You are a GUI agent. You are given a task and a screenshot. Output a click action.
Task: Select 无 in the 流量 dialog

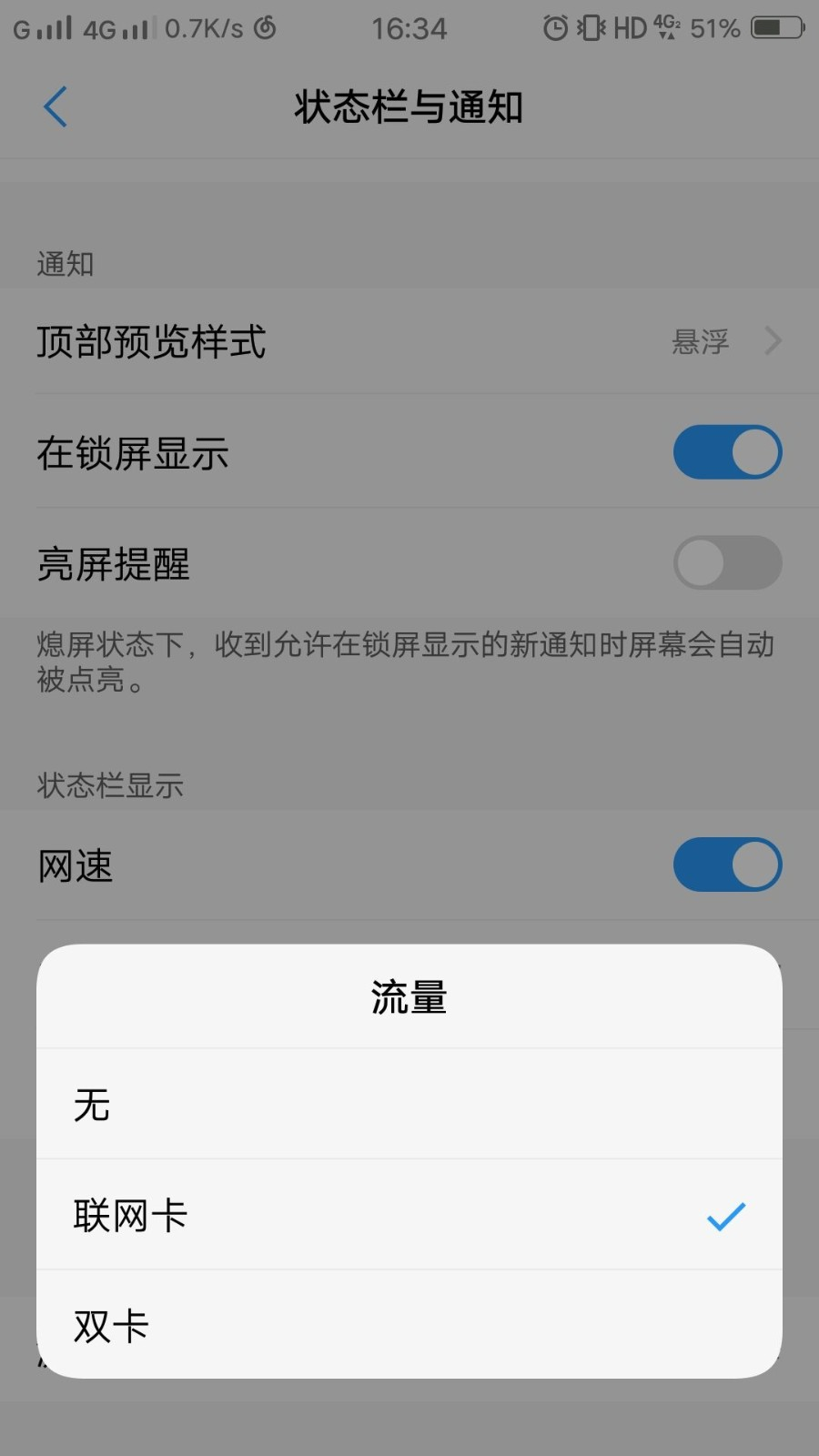[x=409, y=1104]
